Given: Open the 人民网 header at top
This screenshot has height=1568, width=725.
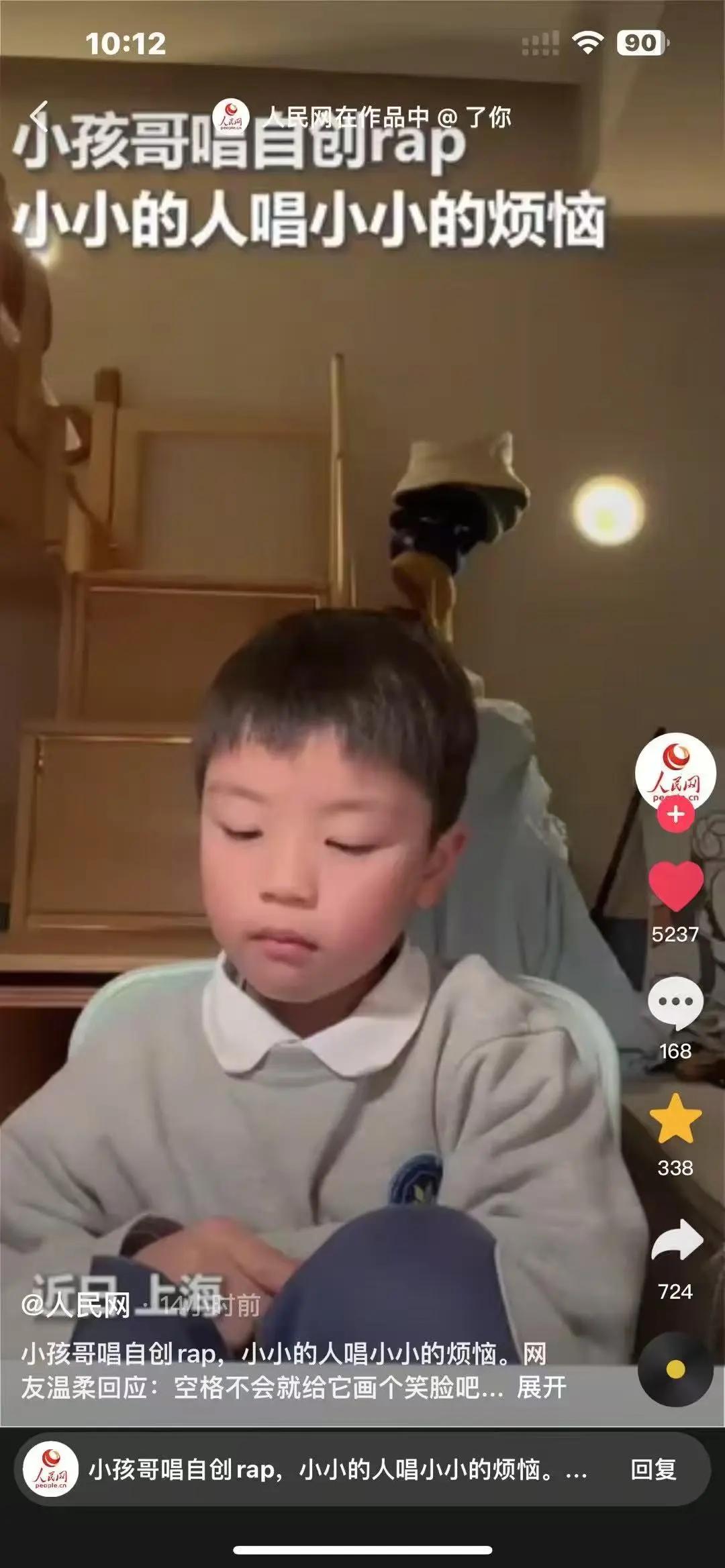Looking at the screenshot, I should click(362, 117).
